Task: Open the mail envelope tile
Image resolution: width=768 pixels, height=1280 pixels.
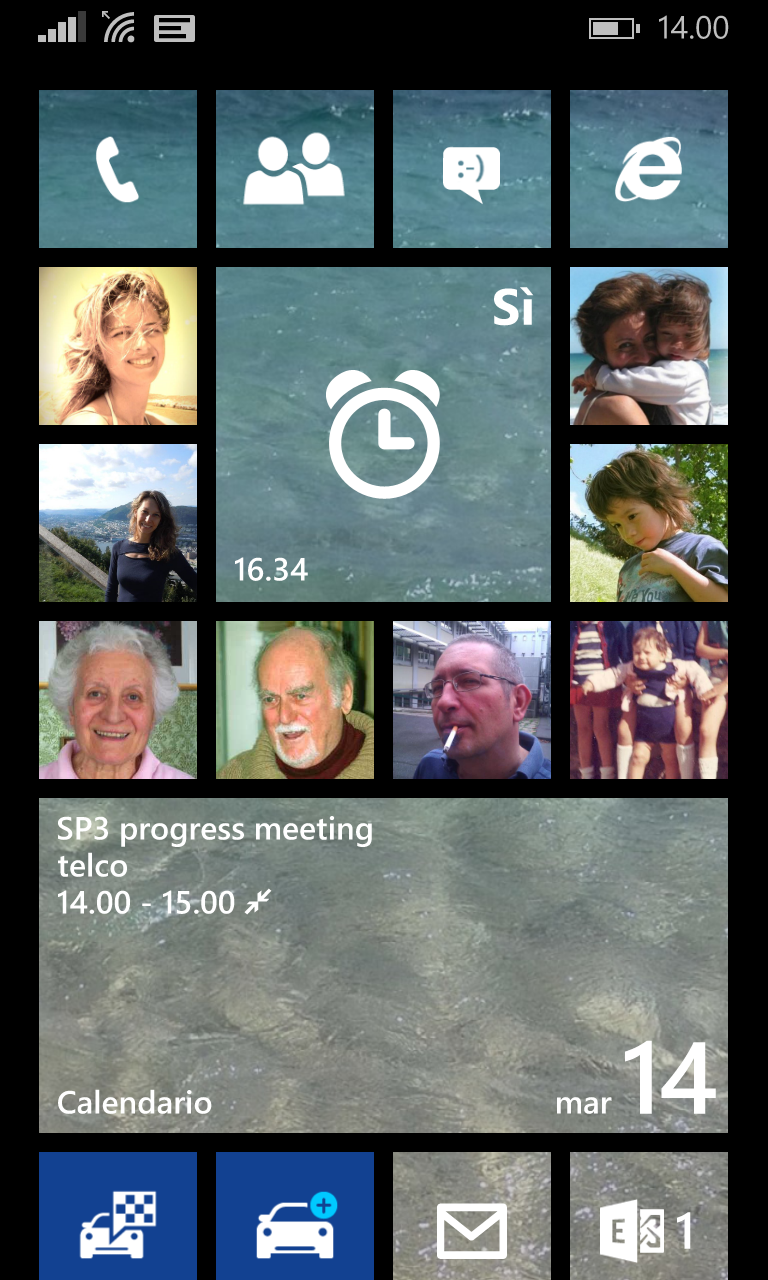Action: coord(472,1216)
